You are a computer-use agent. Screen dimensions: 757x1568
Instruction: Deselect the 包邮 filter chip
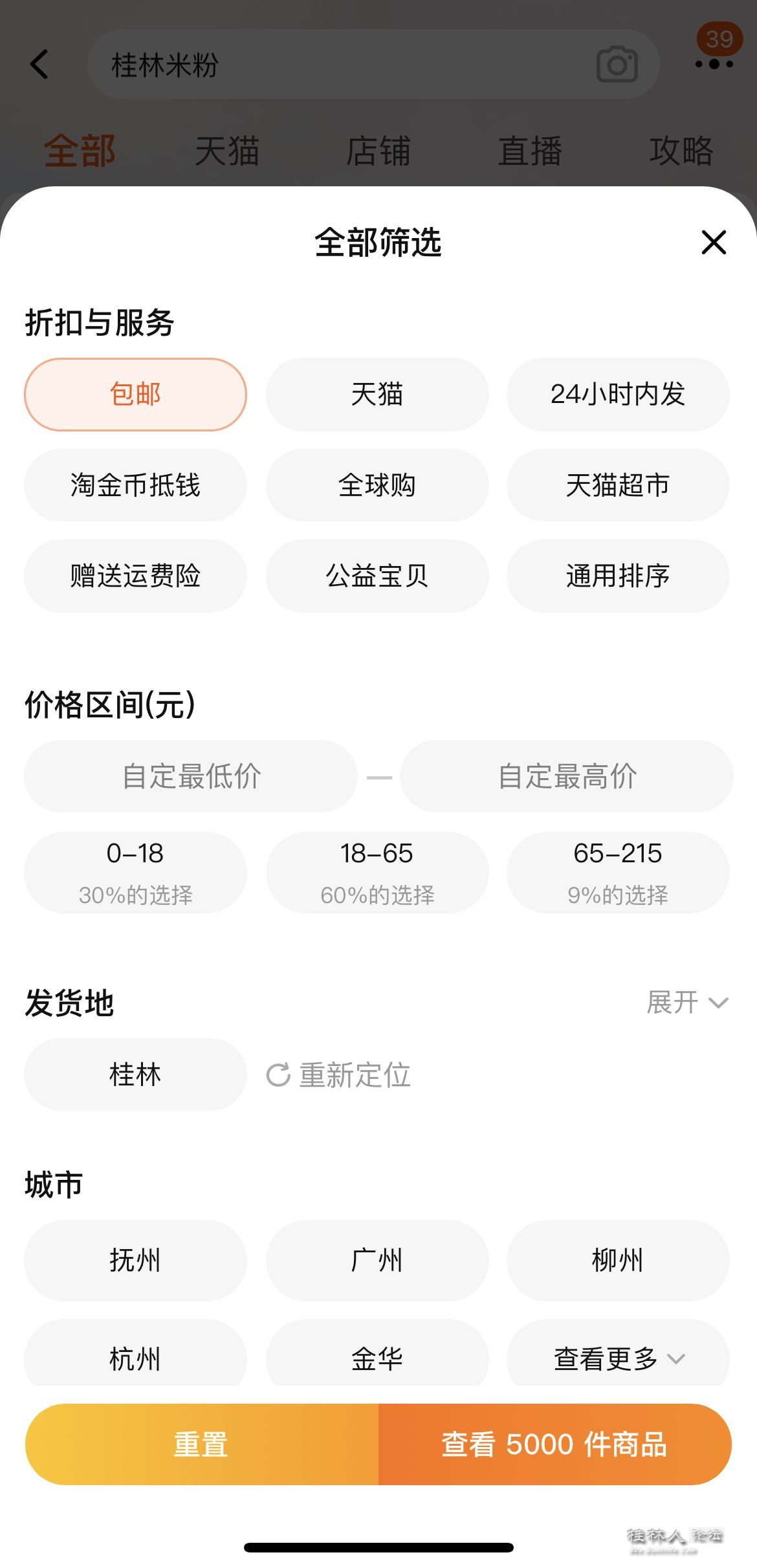(135, 395)
